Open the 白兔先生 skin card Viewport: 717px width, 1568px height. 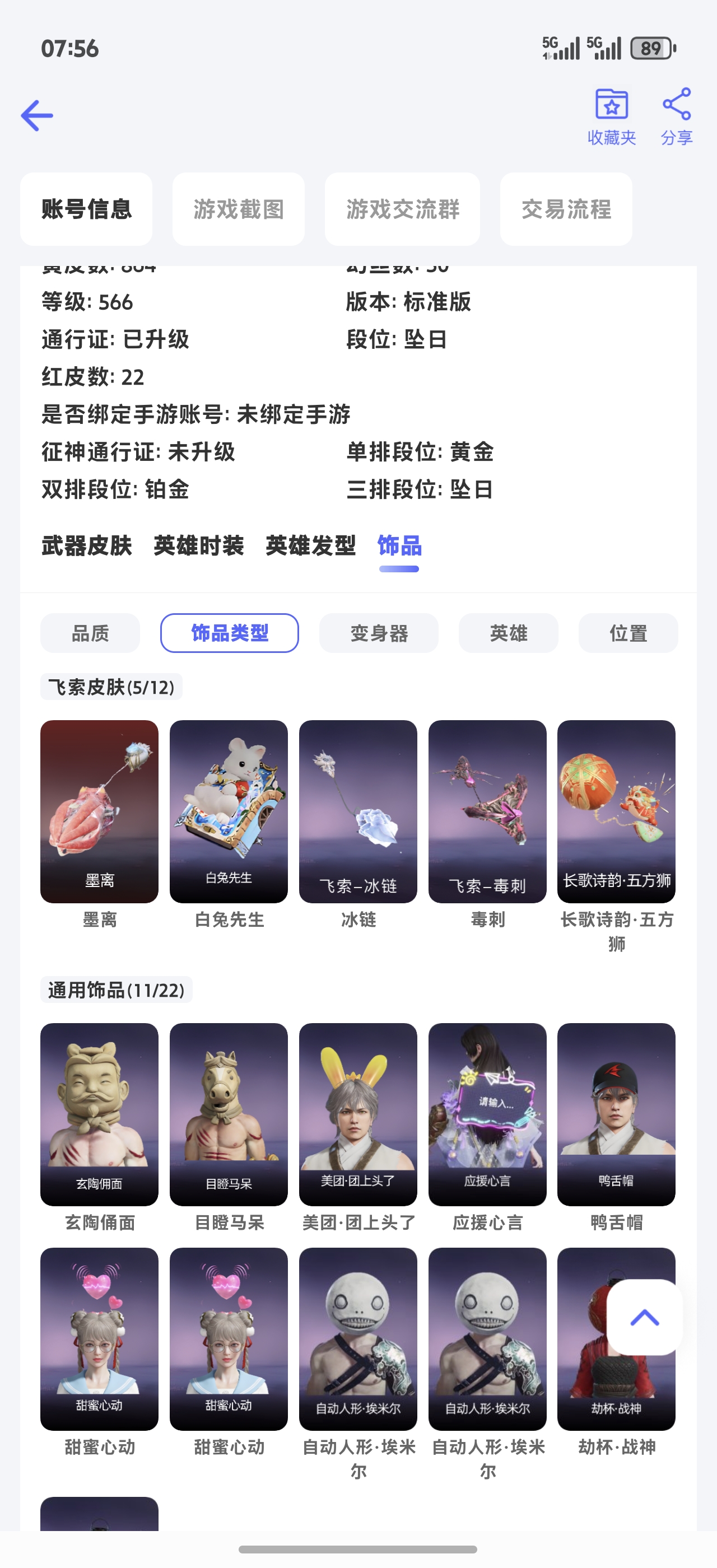(229, 811)
